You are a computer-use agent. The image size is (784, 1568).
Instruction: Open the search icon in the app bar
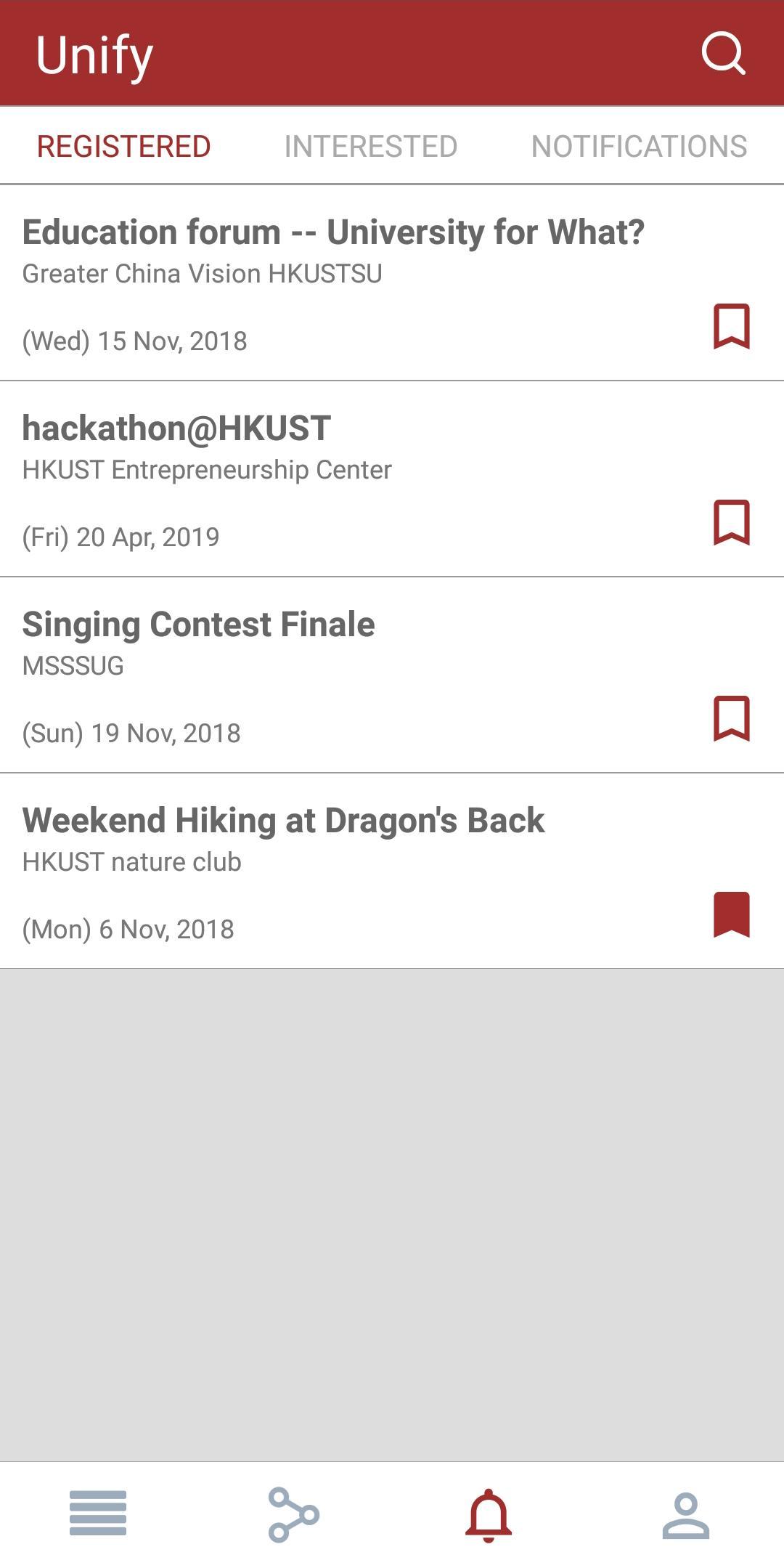click(723, 53)
